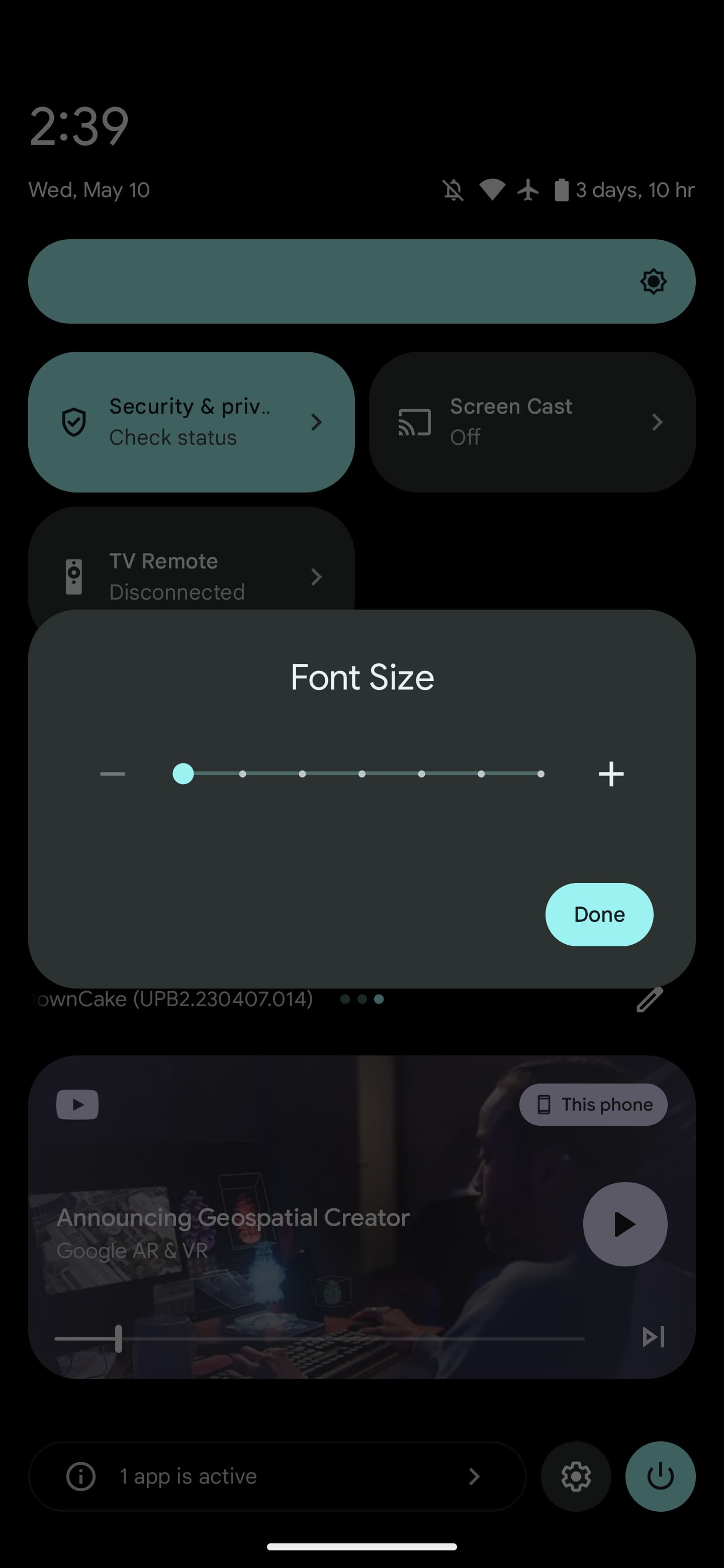
Task: Change output device via the This phone chip
Action: (592, 1104)
